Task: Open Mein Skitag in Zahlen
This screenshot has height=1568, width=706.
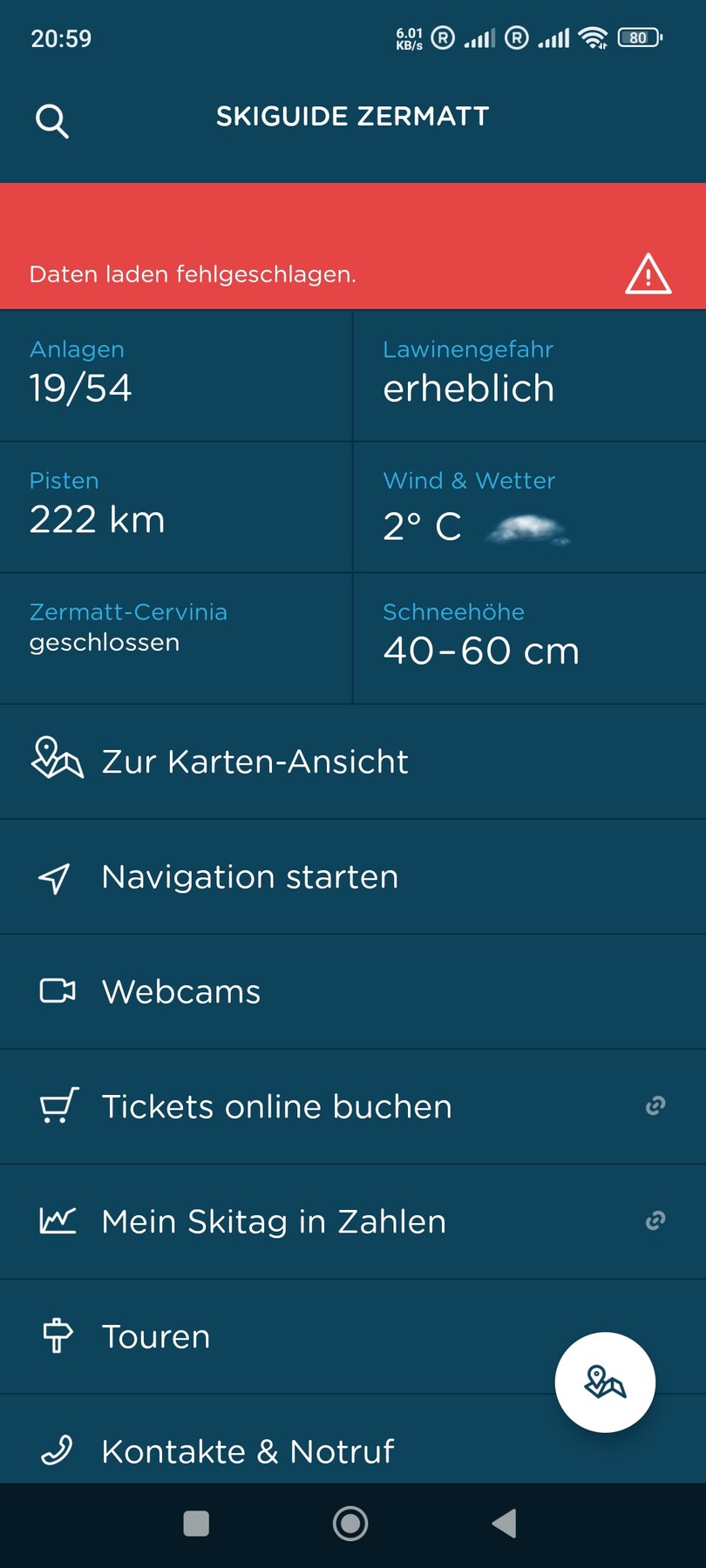Action: 352,1221
